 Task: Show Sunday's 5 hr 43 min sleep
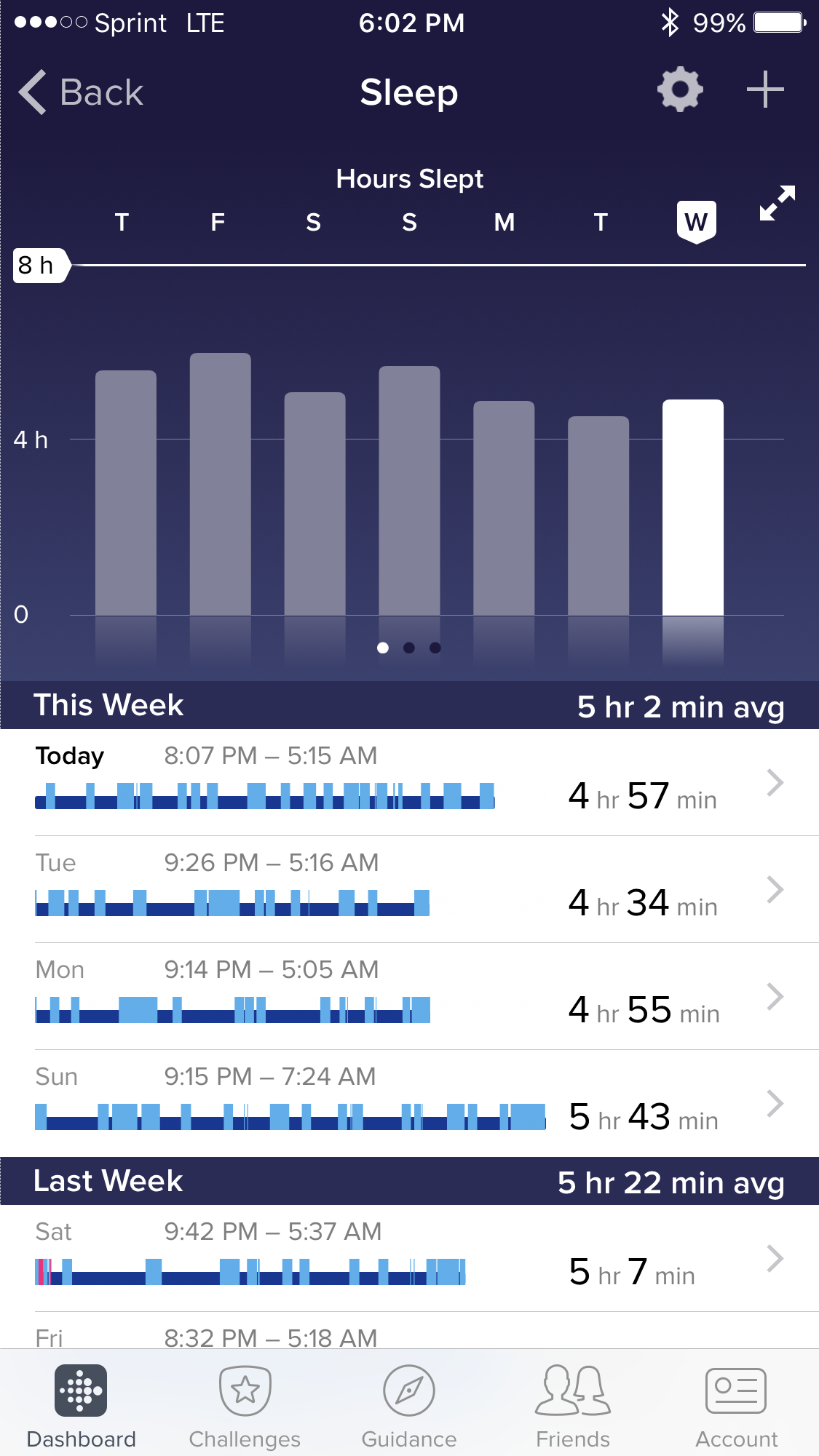[409, 1103]
